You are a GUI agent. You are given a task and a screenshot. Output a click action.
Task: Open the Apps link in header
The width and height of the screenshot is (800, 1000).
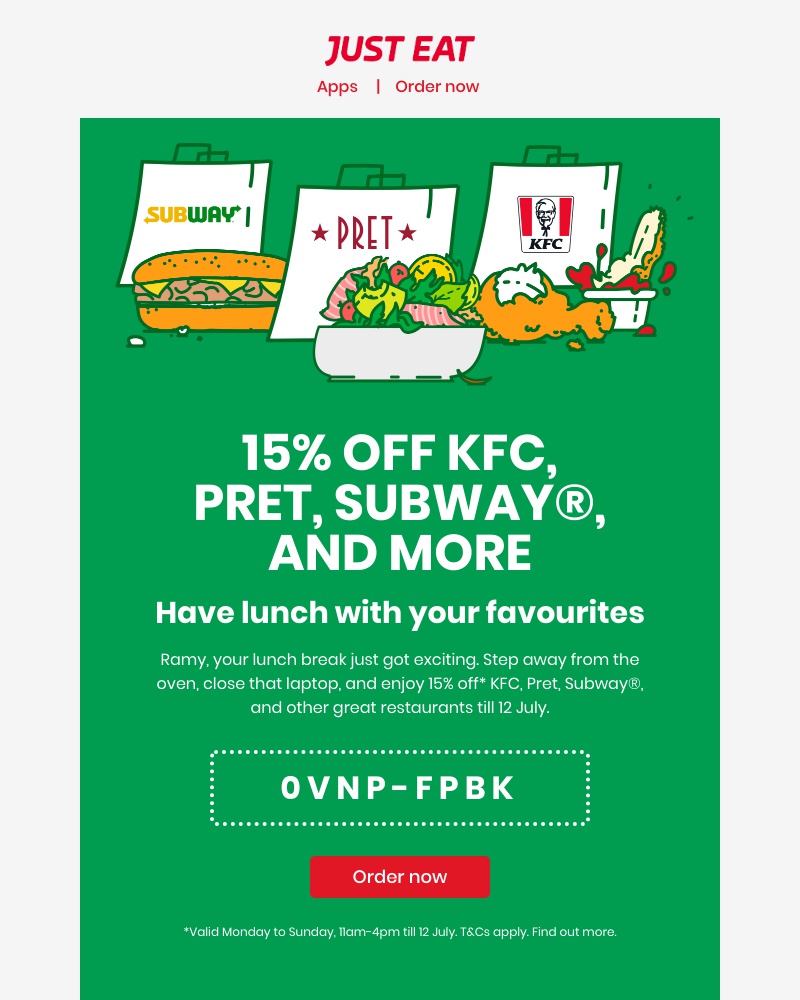tap(337, 86)
